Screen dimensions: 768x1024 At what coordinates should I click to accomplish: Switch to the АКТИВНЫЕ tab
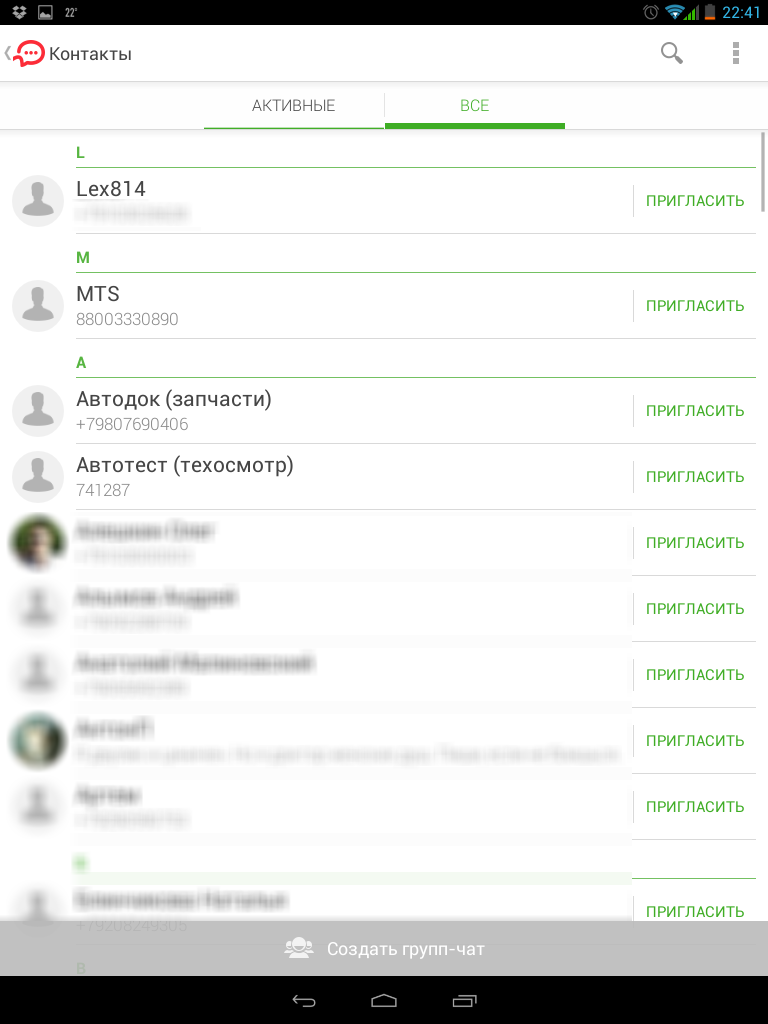click(293, 106)
